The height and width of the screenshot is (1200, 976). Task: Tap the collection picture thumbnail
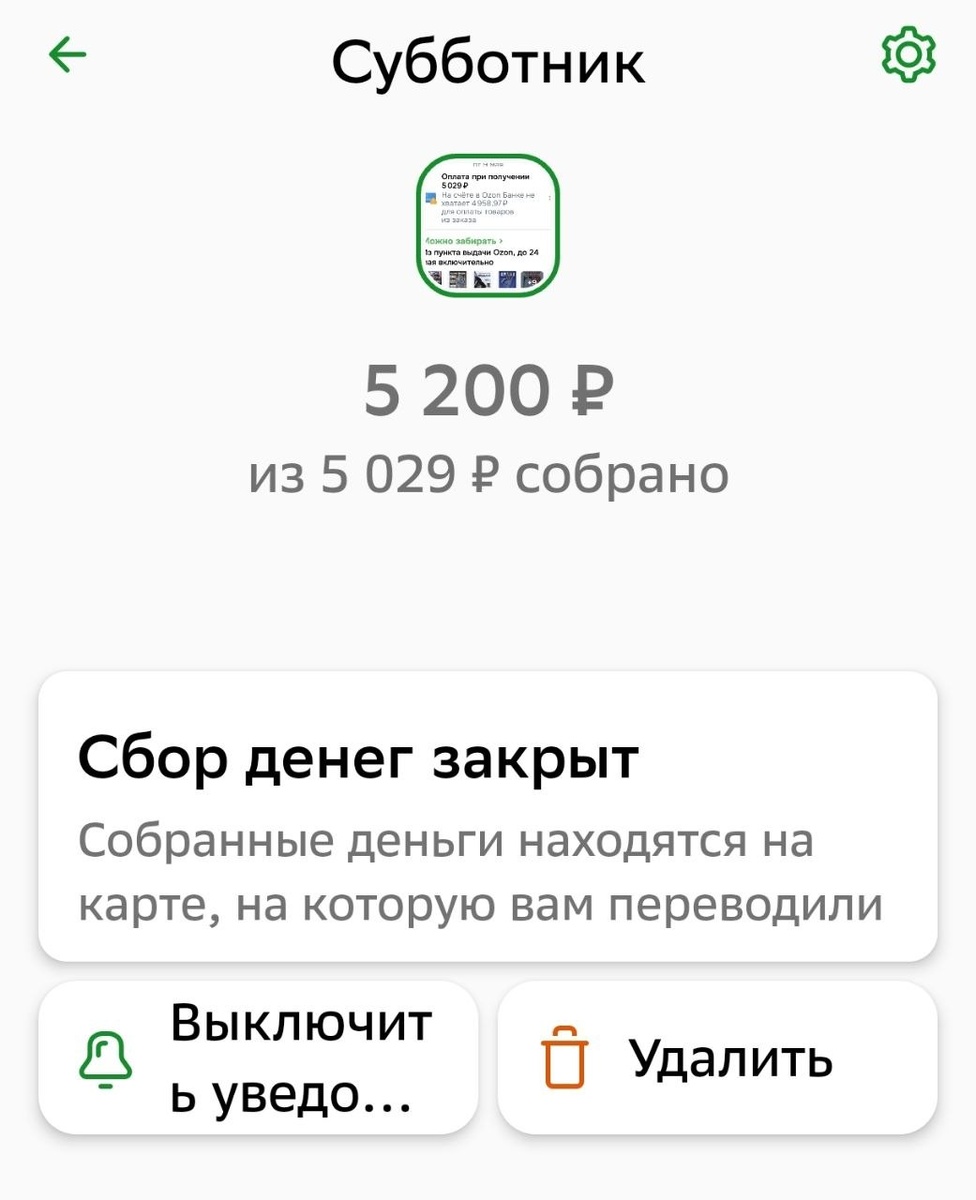[488, 226]
